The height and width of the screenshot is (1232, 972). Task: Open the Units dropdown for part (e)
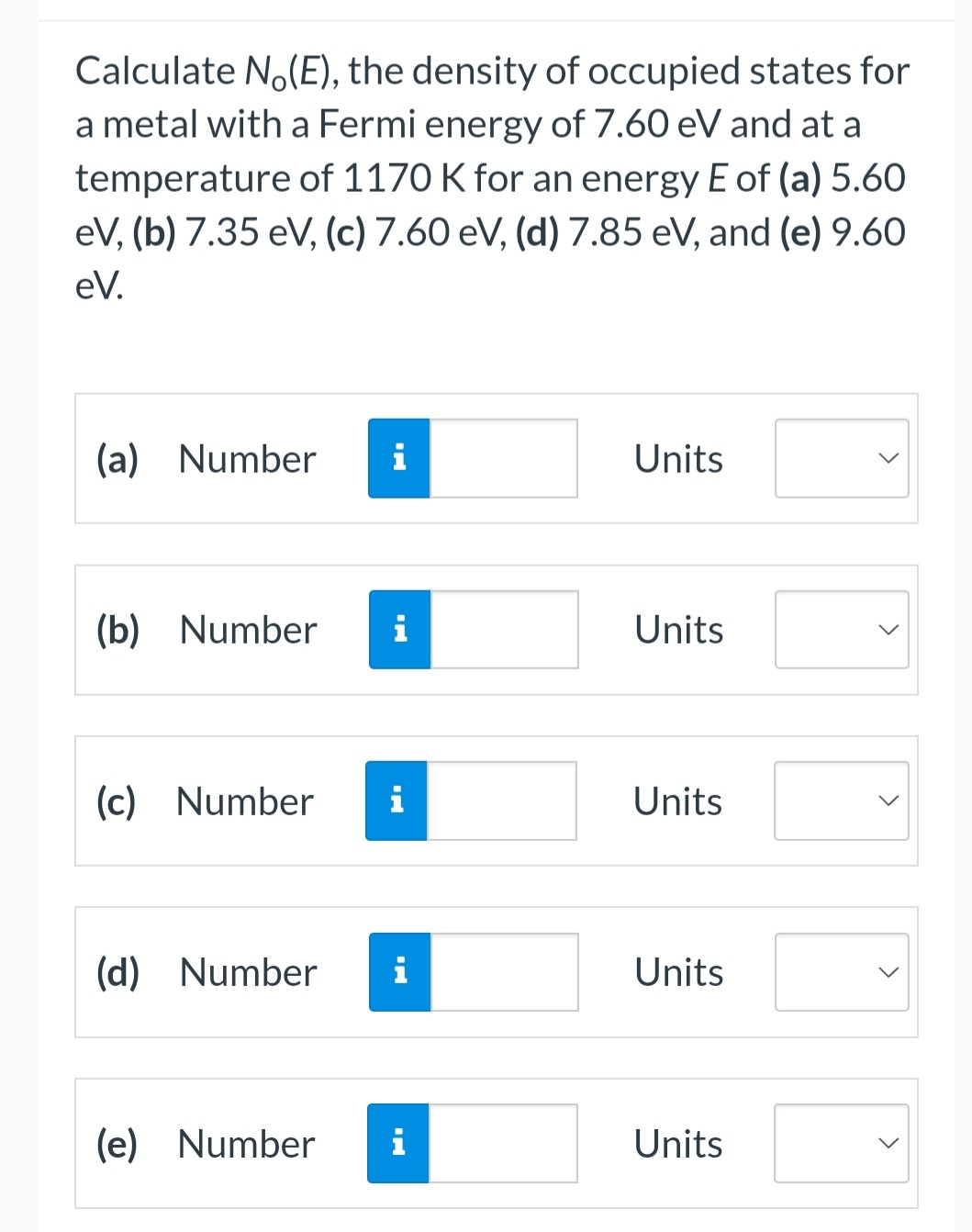[841, 1143]
